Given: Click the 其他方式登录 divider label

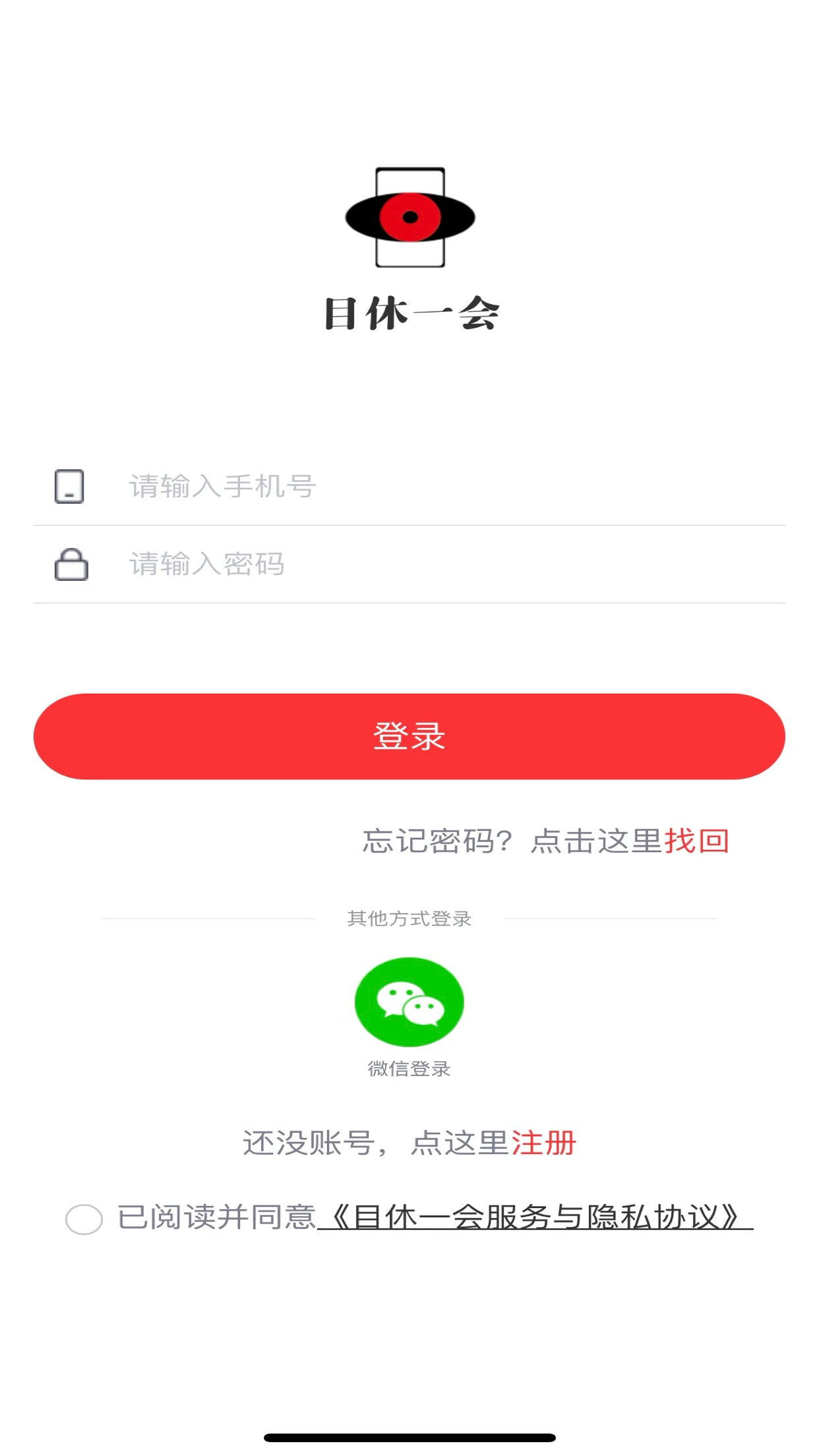Looking at the screenshot, I should tap(409, 918).
